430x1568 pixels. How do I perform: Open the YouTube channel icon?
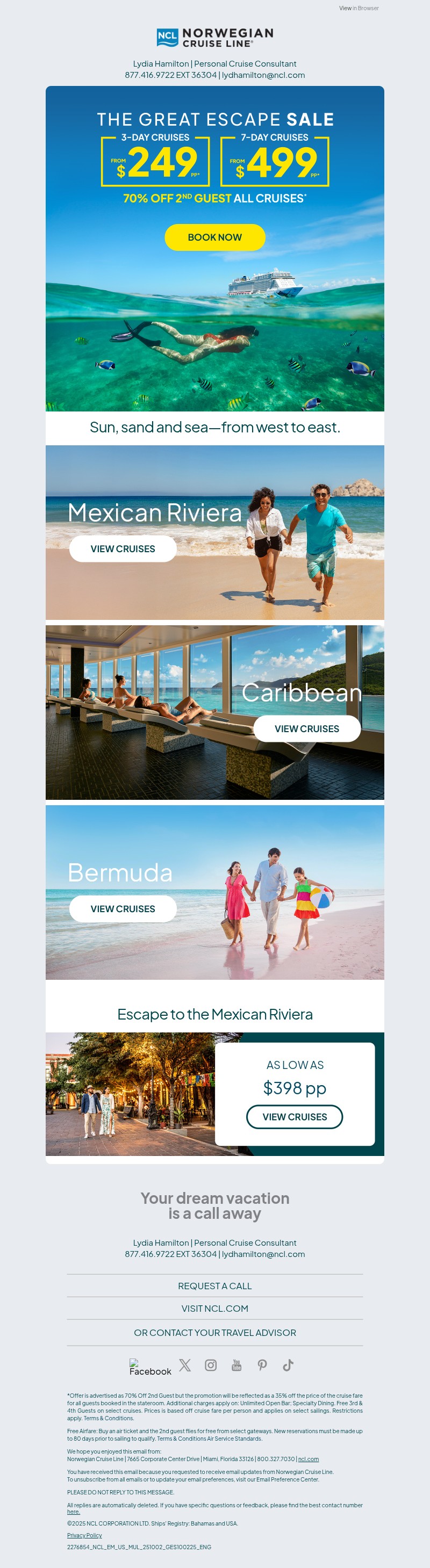point(236,1365)
